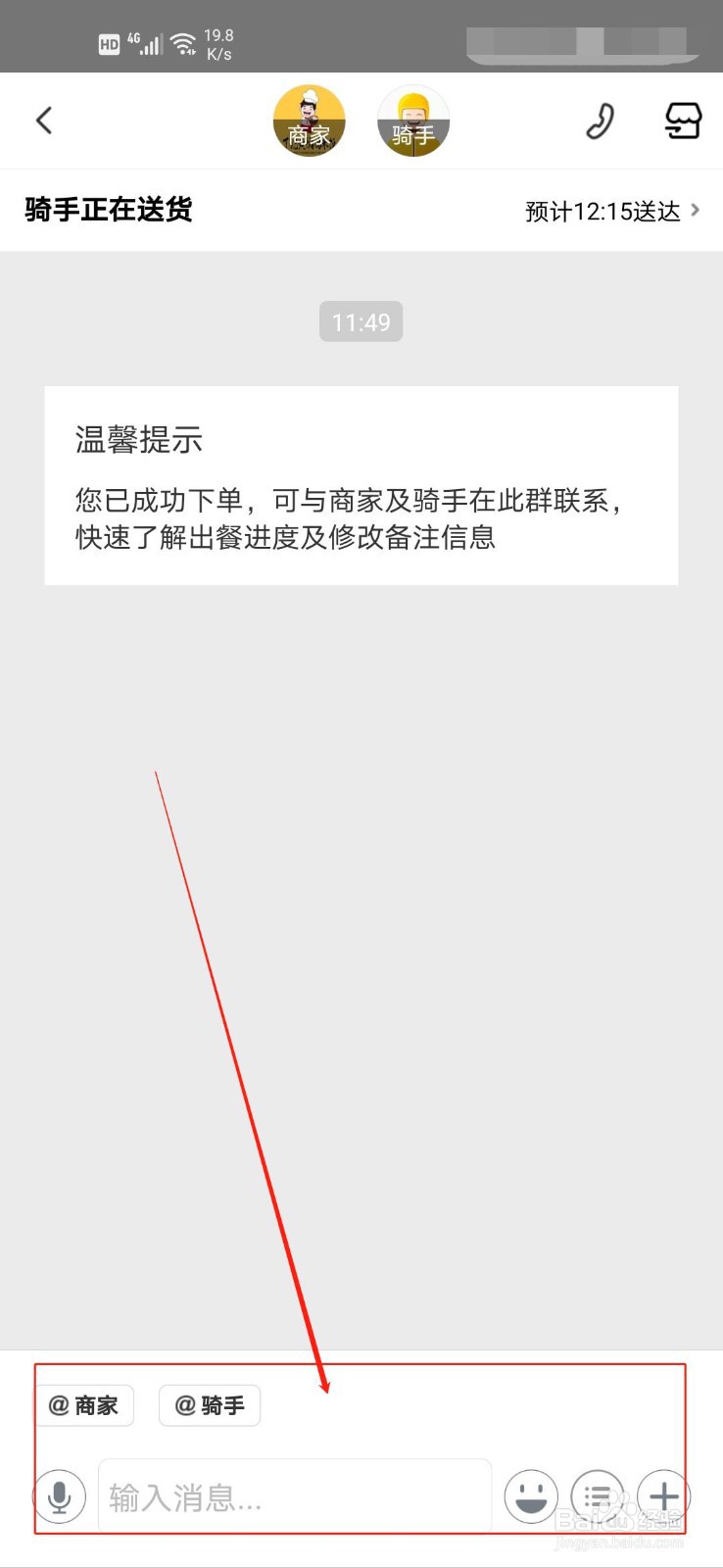Tap the 商家 merchant avatar
This screenshot has height=1568, width=723.
point(309,120)
